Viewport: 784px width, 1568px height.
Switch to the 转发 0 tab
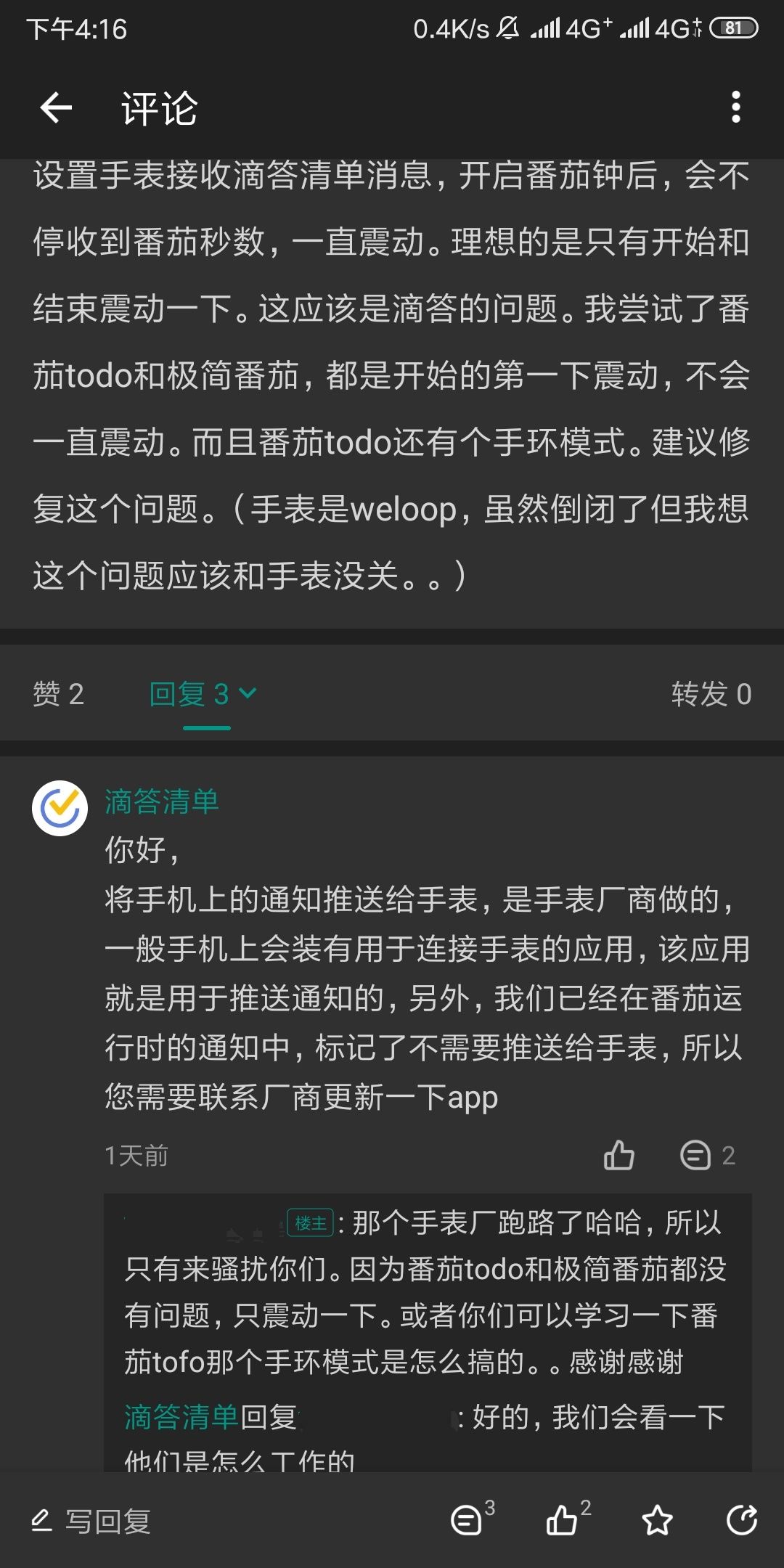point(711,694)
